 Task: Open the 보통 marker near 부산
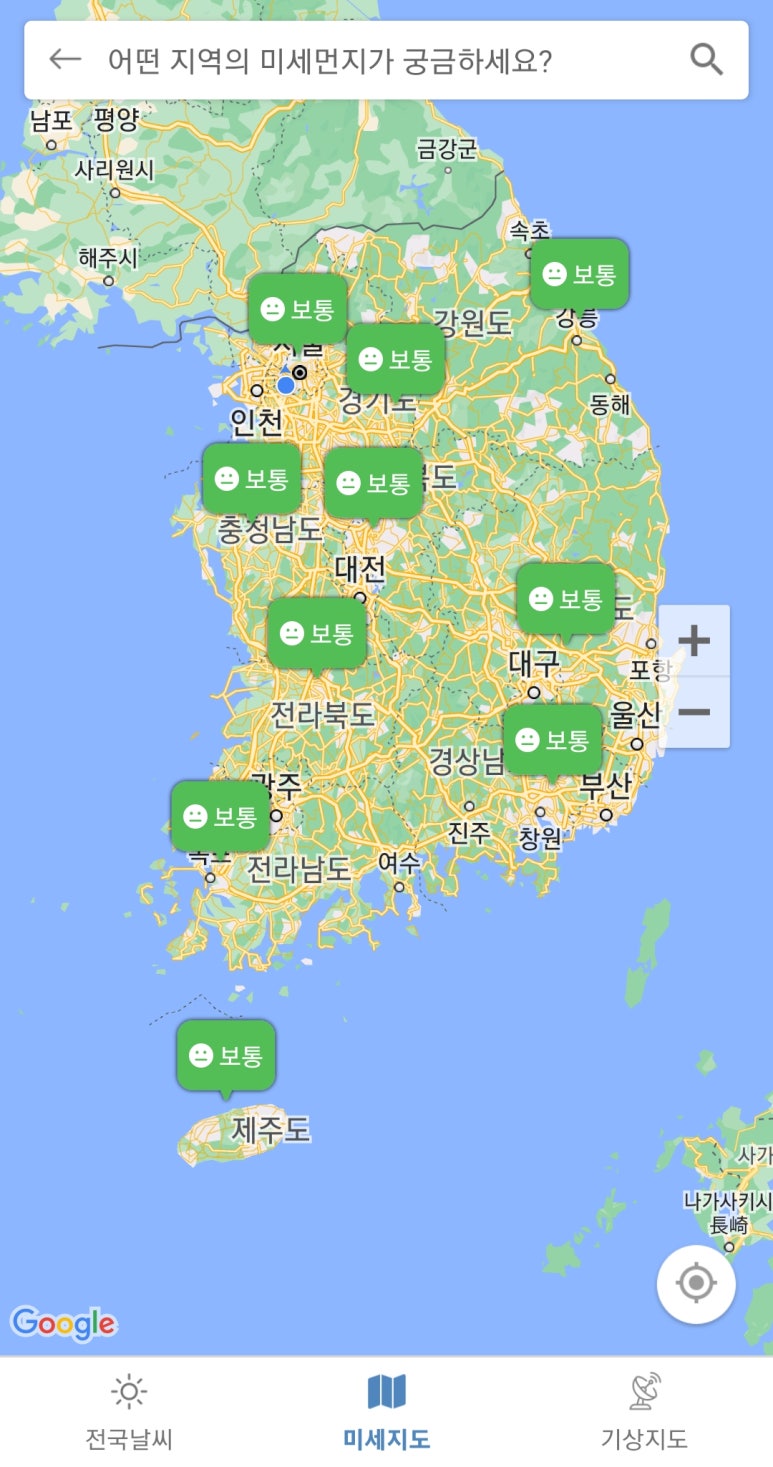tap(552, 740)
